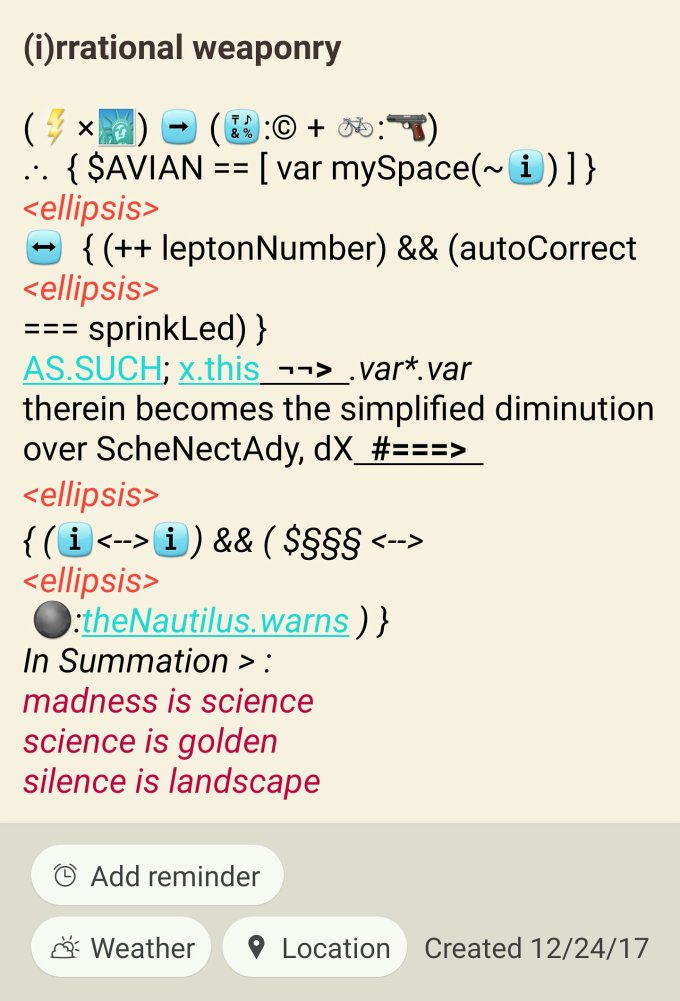The width and height of the screenshot is (680, 1001).
Task: Set the note's Location
Action: coord(315,948)
